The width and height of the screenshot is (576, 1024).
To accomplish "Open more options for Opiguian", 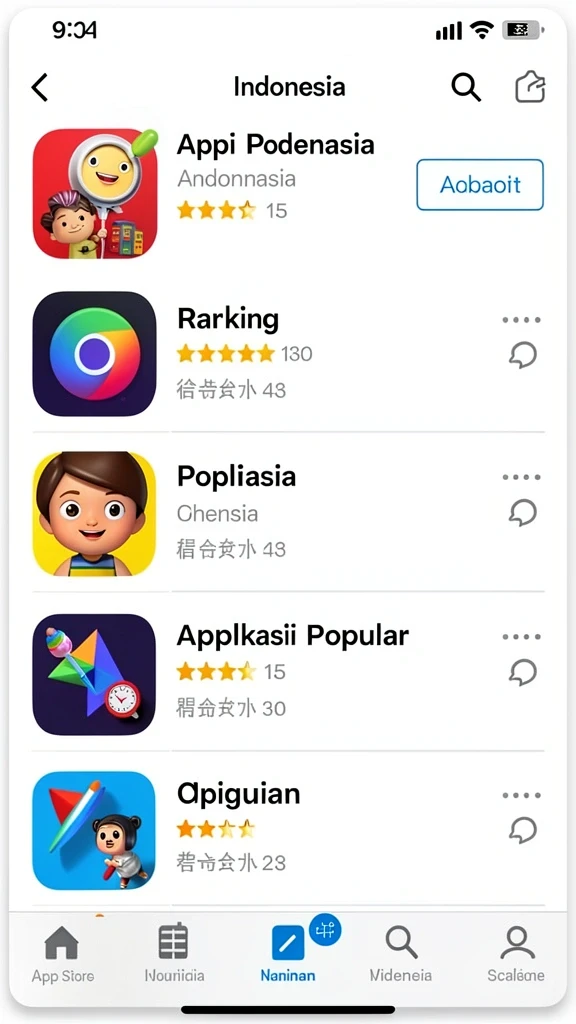I will pyautogui.click(x=522, y=795).
